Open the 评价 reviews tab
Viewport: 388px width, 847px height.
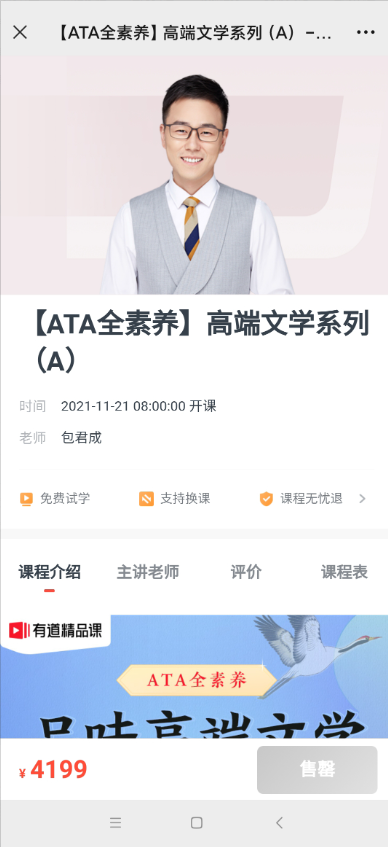click(246, 572)
